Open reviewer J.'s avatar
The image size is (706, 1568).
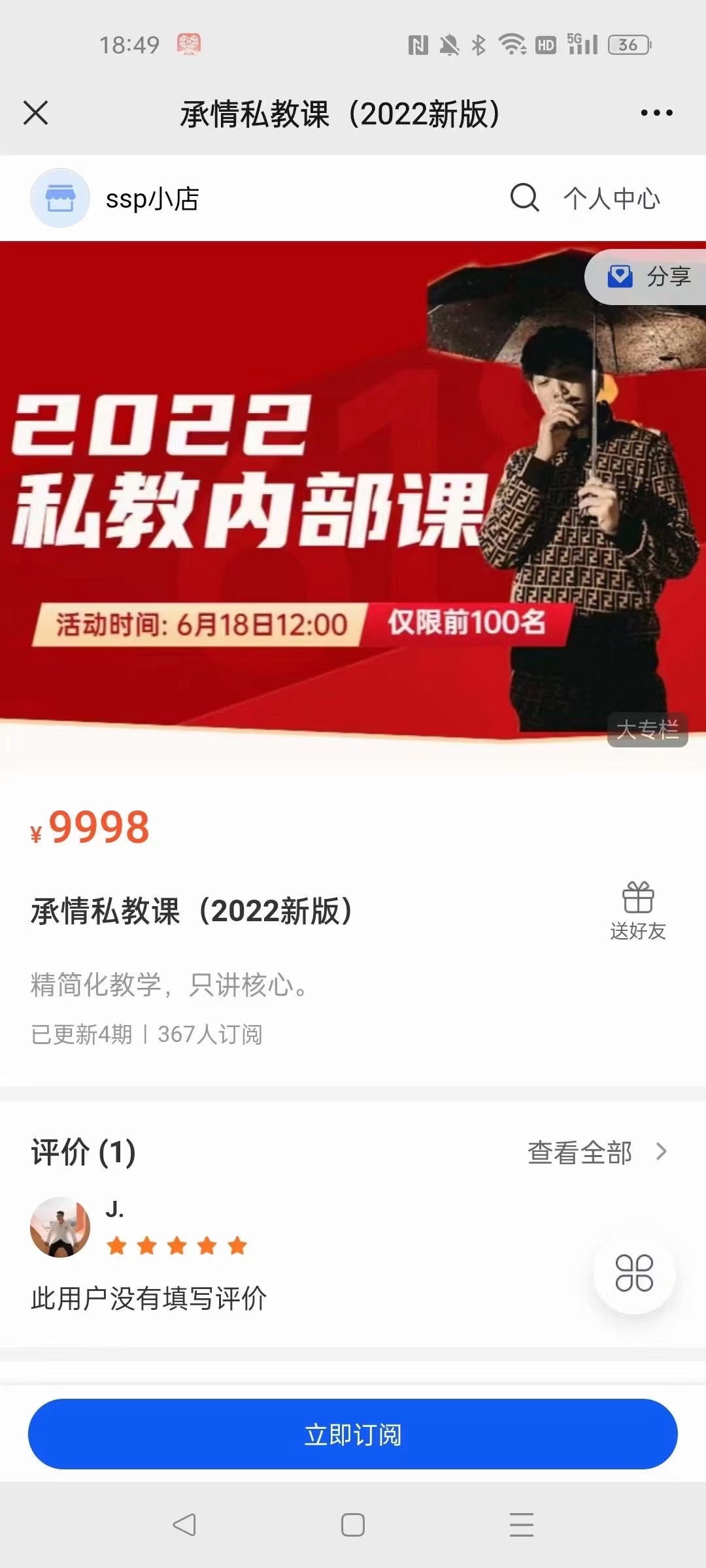60,1227
